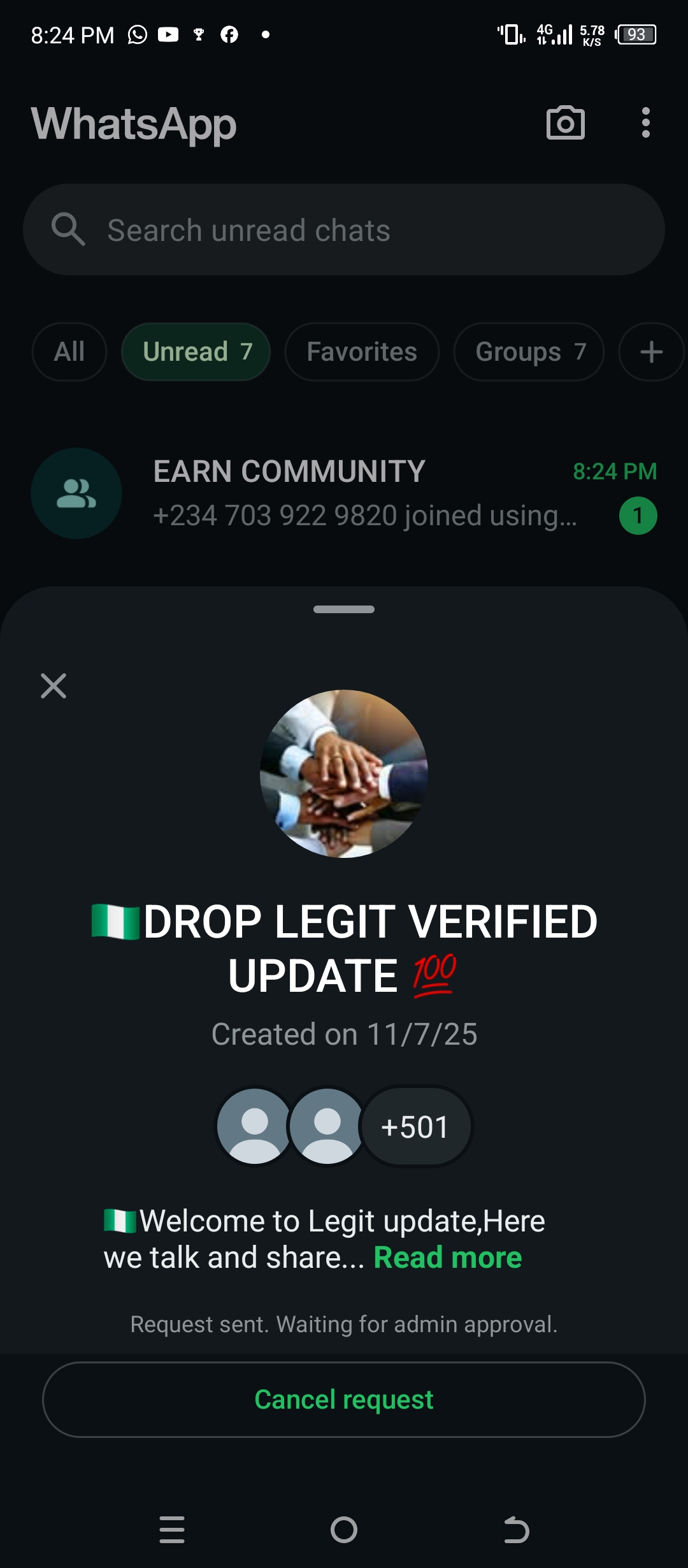Show the Favorites chat filter
The height and width of the screenshot is (1568, 688).
pyautogui.click(x=362, y=352)
